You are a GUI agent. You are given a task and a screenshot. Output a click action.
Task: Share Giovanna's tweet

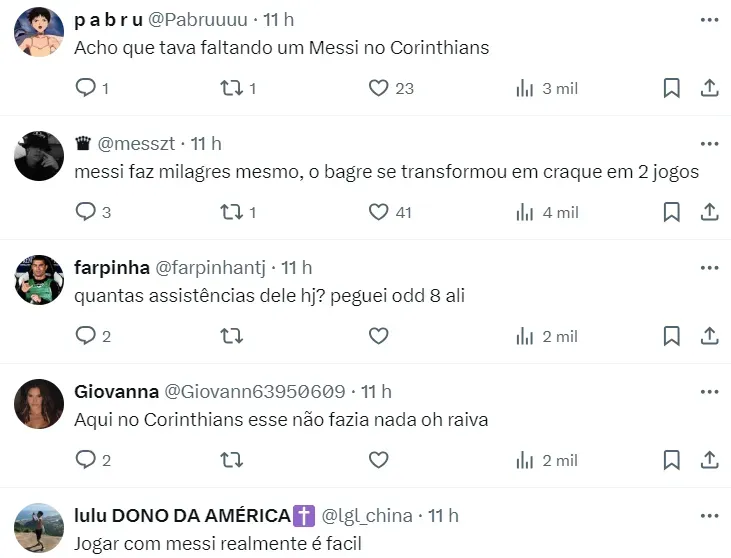(709, 460)
